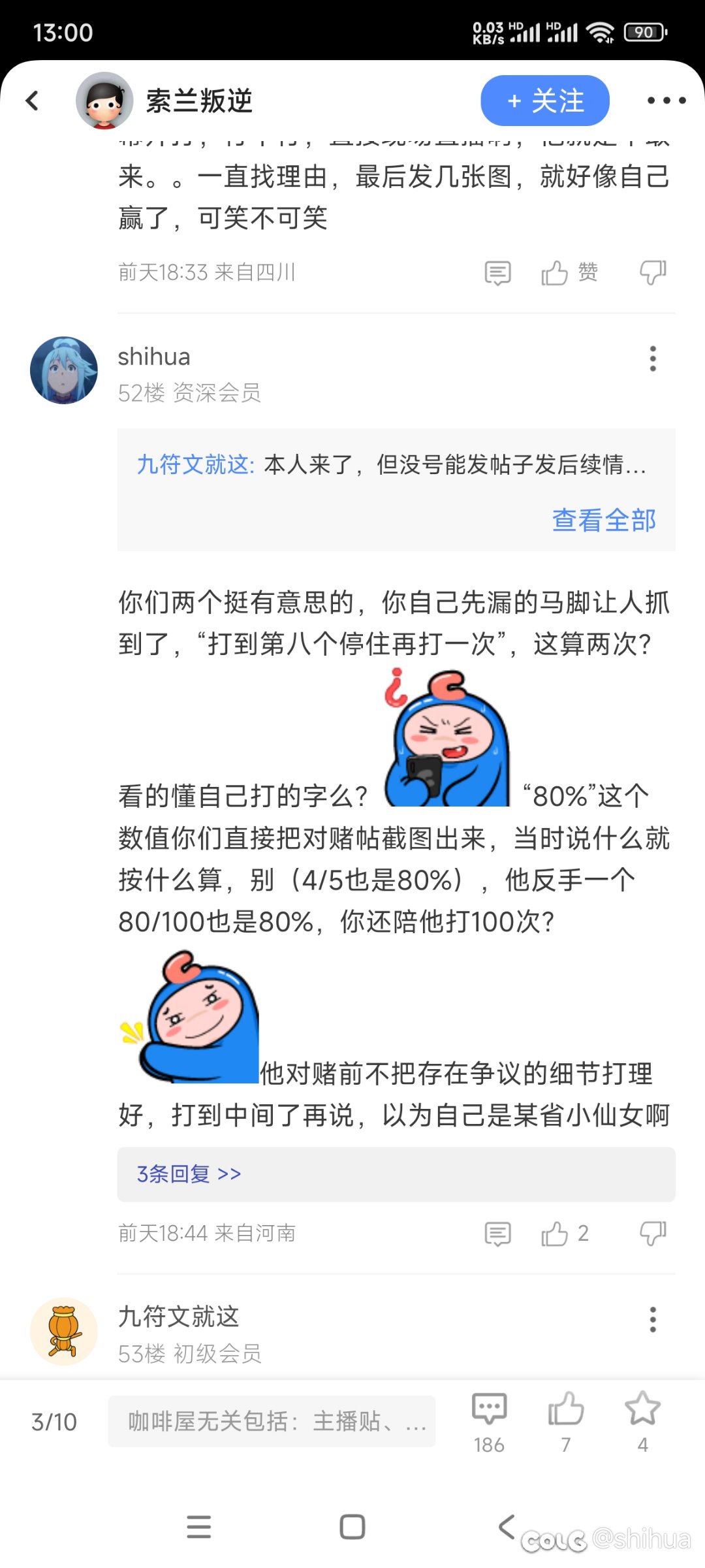
Task: Tap the reply input field at bottom
Action: 272,1421
